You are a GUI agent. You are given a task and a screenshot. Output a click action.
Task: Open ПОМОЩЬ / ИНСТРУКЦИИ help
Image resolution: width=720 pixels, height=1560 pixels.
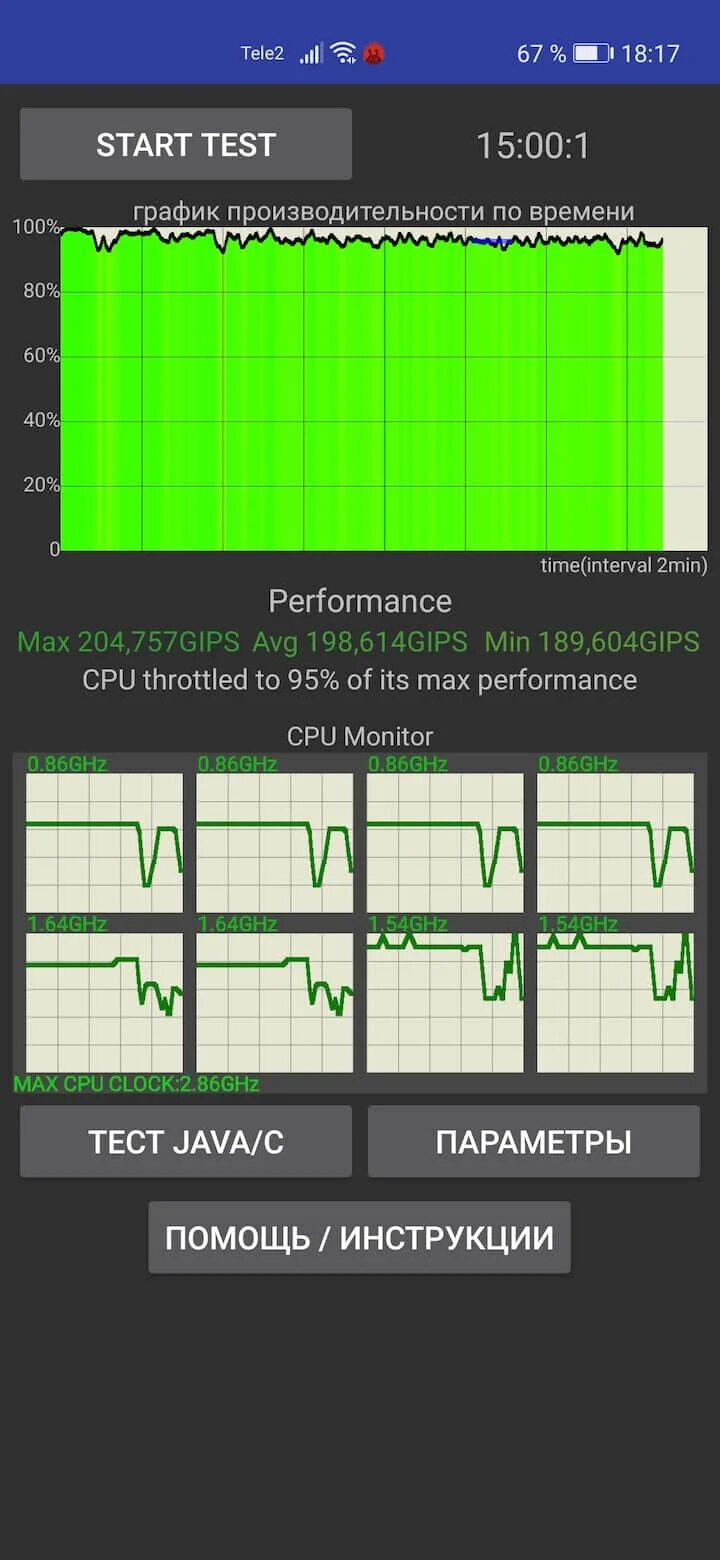[x=359, y=1237]
